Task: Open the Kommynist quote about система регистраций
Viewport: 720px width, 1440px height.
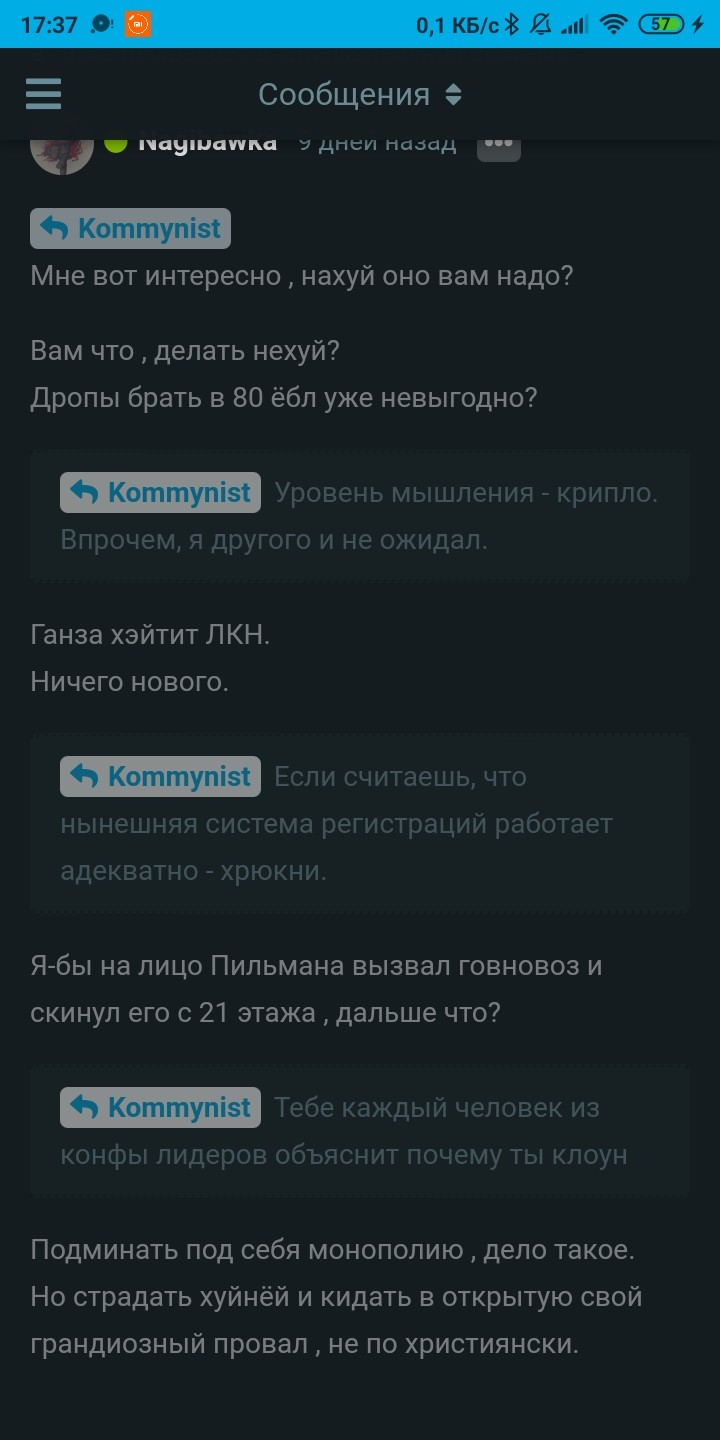Action: coord(161,777)
